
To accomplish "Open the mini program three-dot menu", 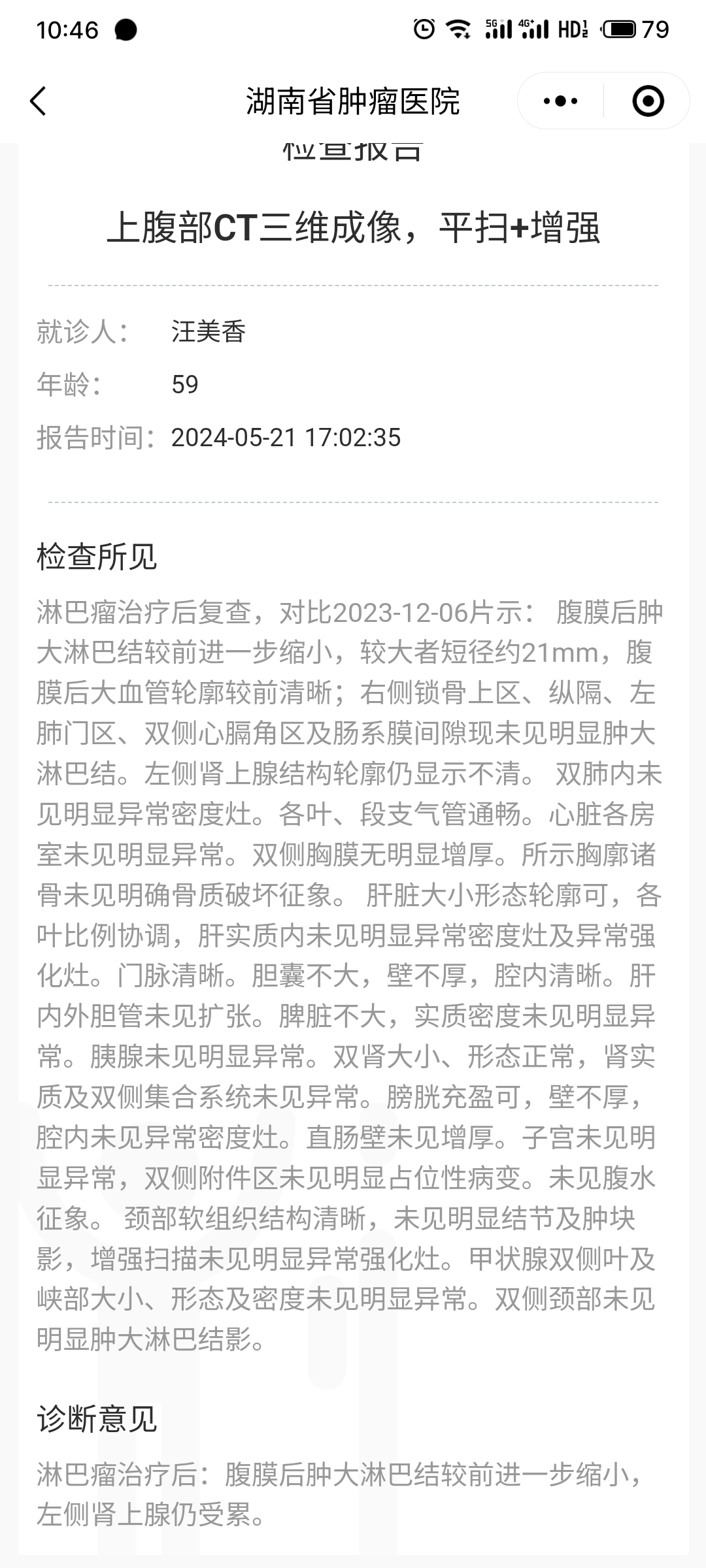I will coord(560,101).
